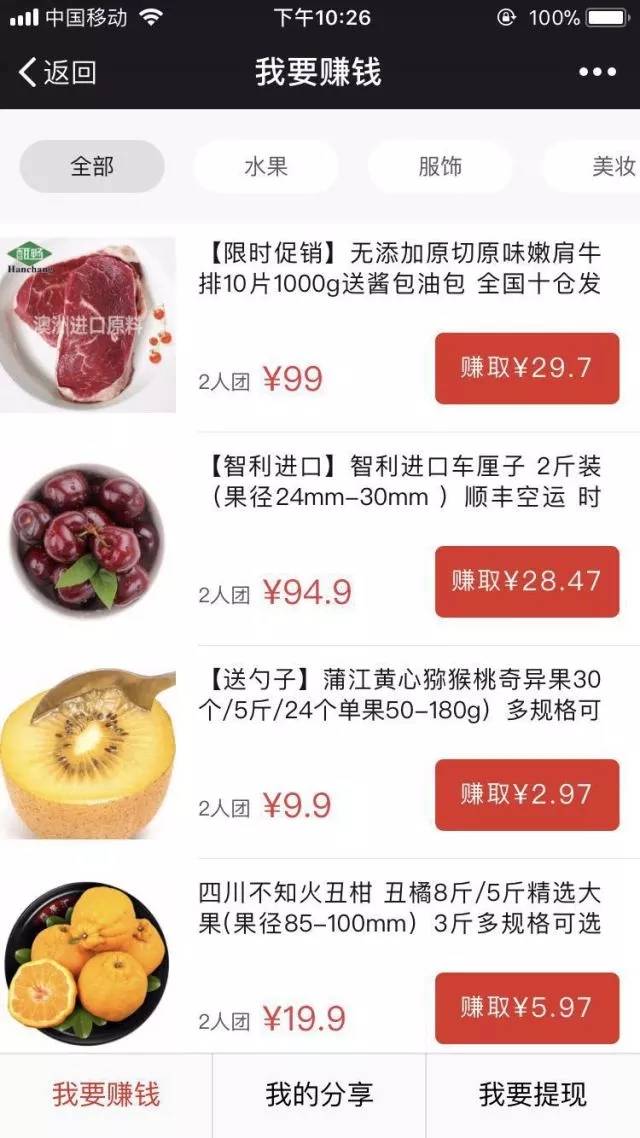Select the 全部 category chip
Image resolution: width=640 pixels, height=1138 pixels.
tap(92, 167)
